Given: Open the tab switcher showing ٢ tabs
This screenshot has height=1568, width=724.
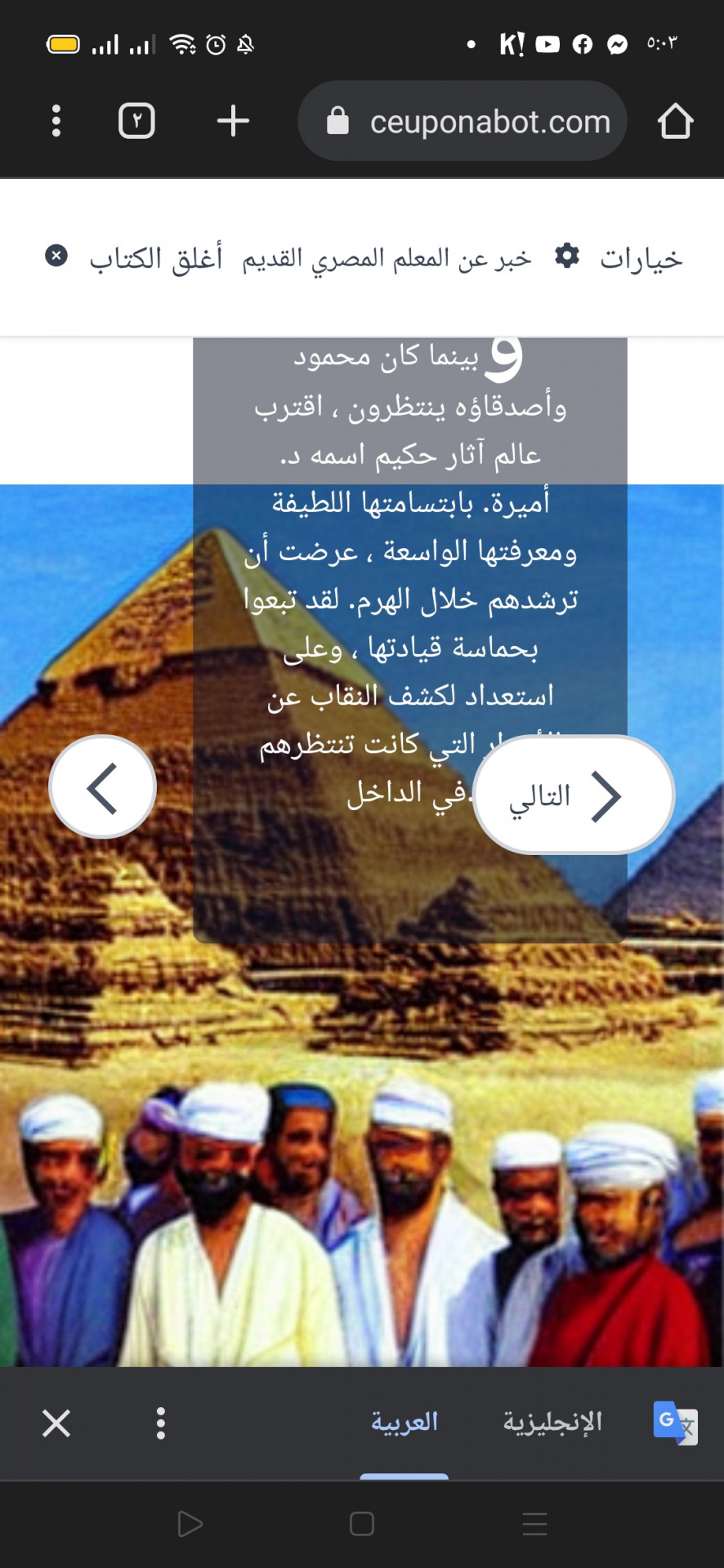Looking at the screenshot, I should (x=136, y=121).
